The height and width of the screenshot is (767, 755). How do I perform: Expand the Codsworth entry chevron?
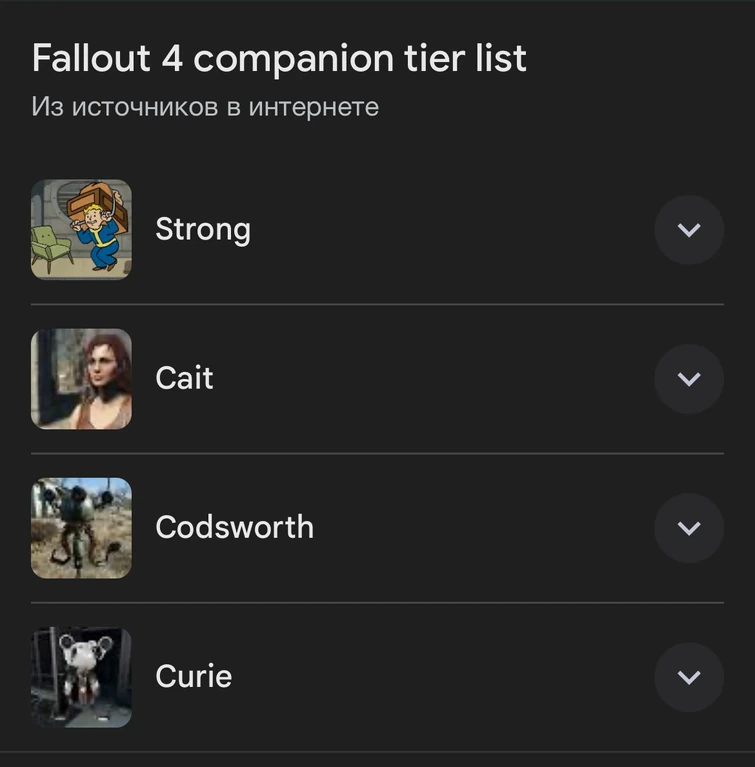688,528
